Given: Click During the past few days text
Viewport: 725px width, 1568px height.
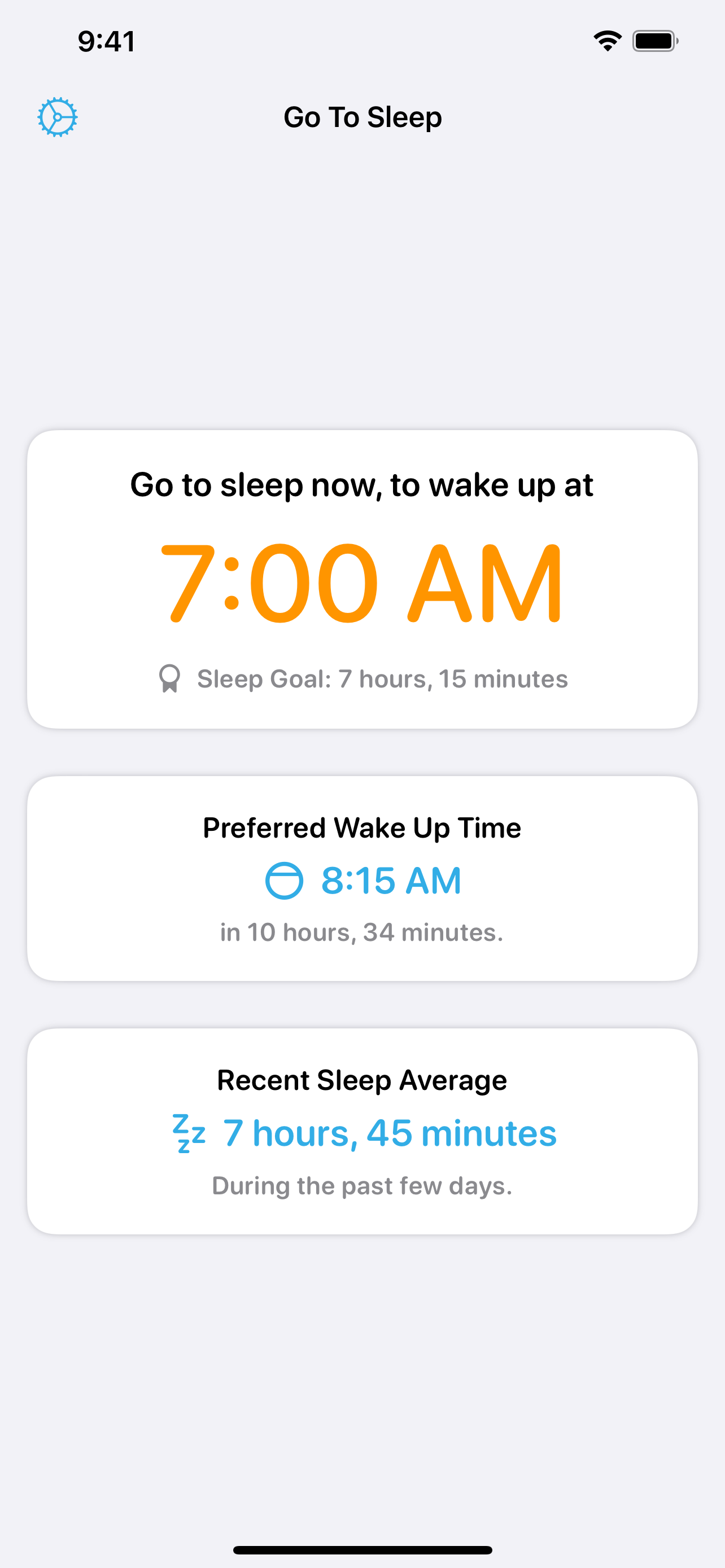Looking at the screenshot, I should tap(362, 1185).
